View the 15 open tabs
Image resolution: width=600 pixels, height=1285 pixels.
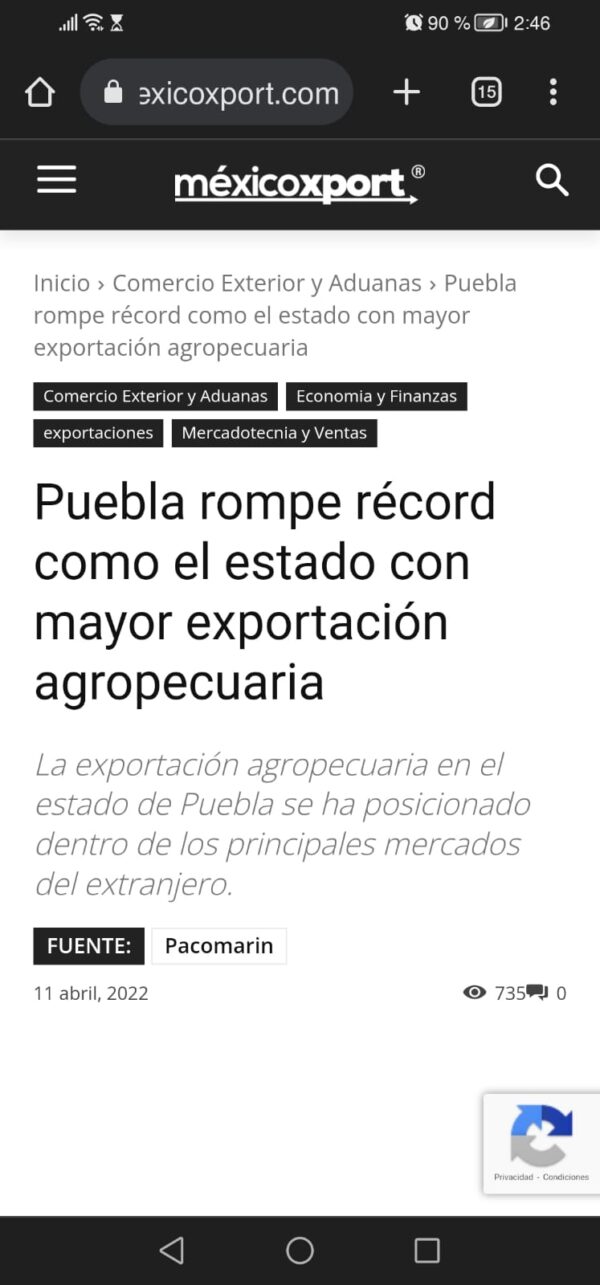pos(486,93)
